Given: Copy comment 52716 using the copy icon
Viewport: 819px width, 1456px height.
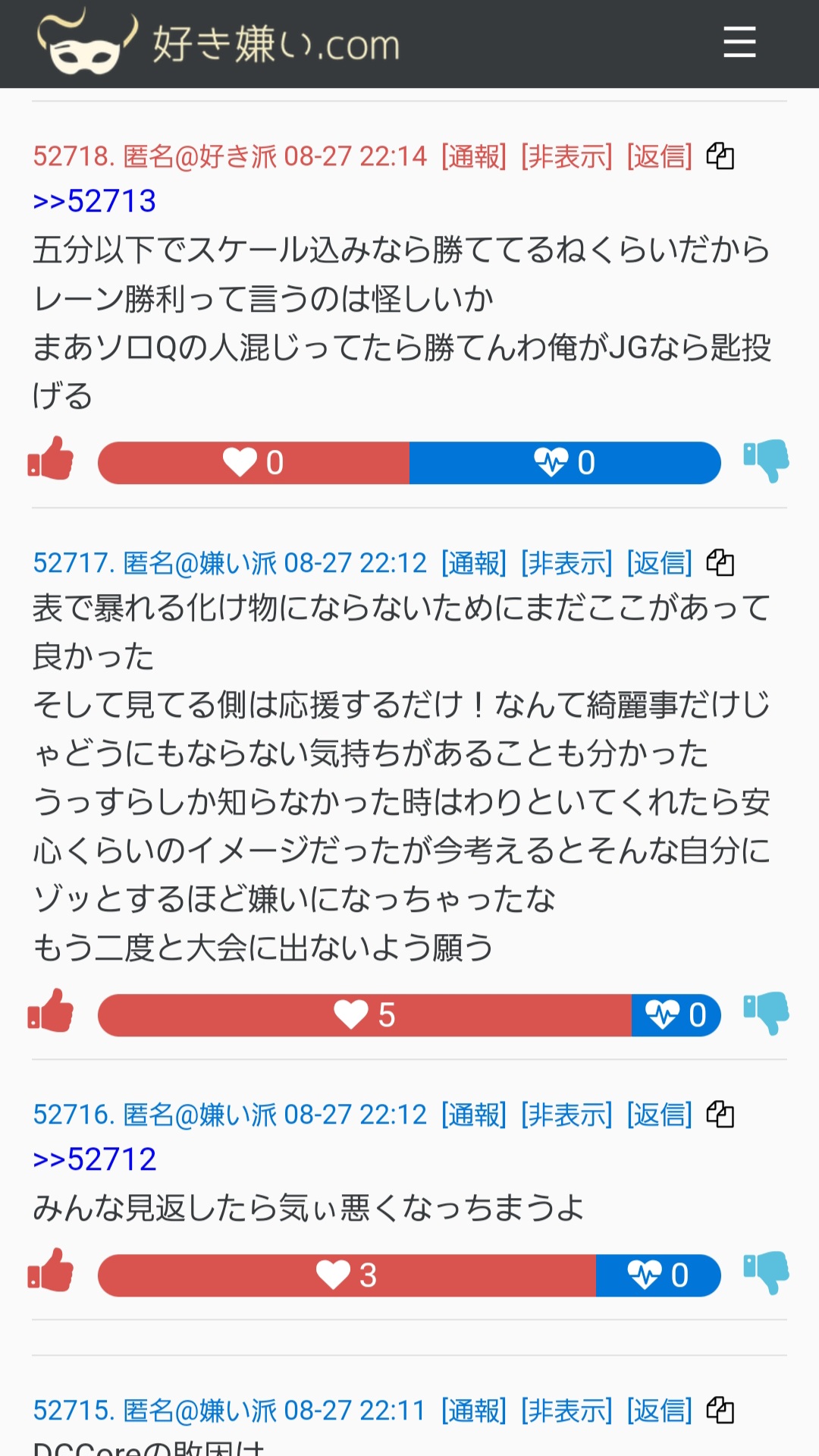Looking at the screenshot, I should pos(720,1115).
